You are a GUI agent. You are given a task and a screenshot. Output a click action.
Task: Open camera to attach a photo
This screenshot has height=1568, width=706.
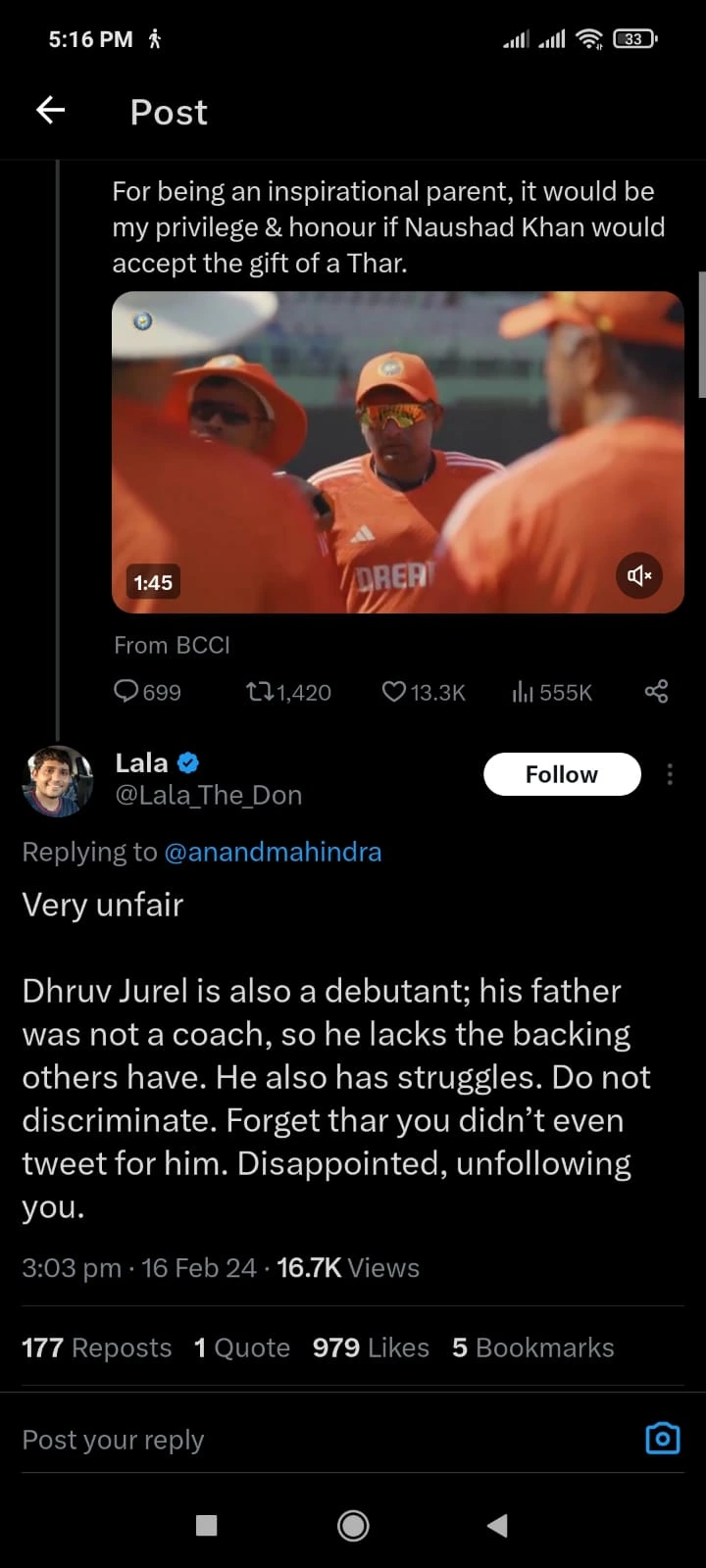(x=662, y=1438)
